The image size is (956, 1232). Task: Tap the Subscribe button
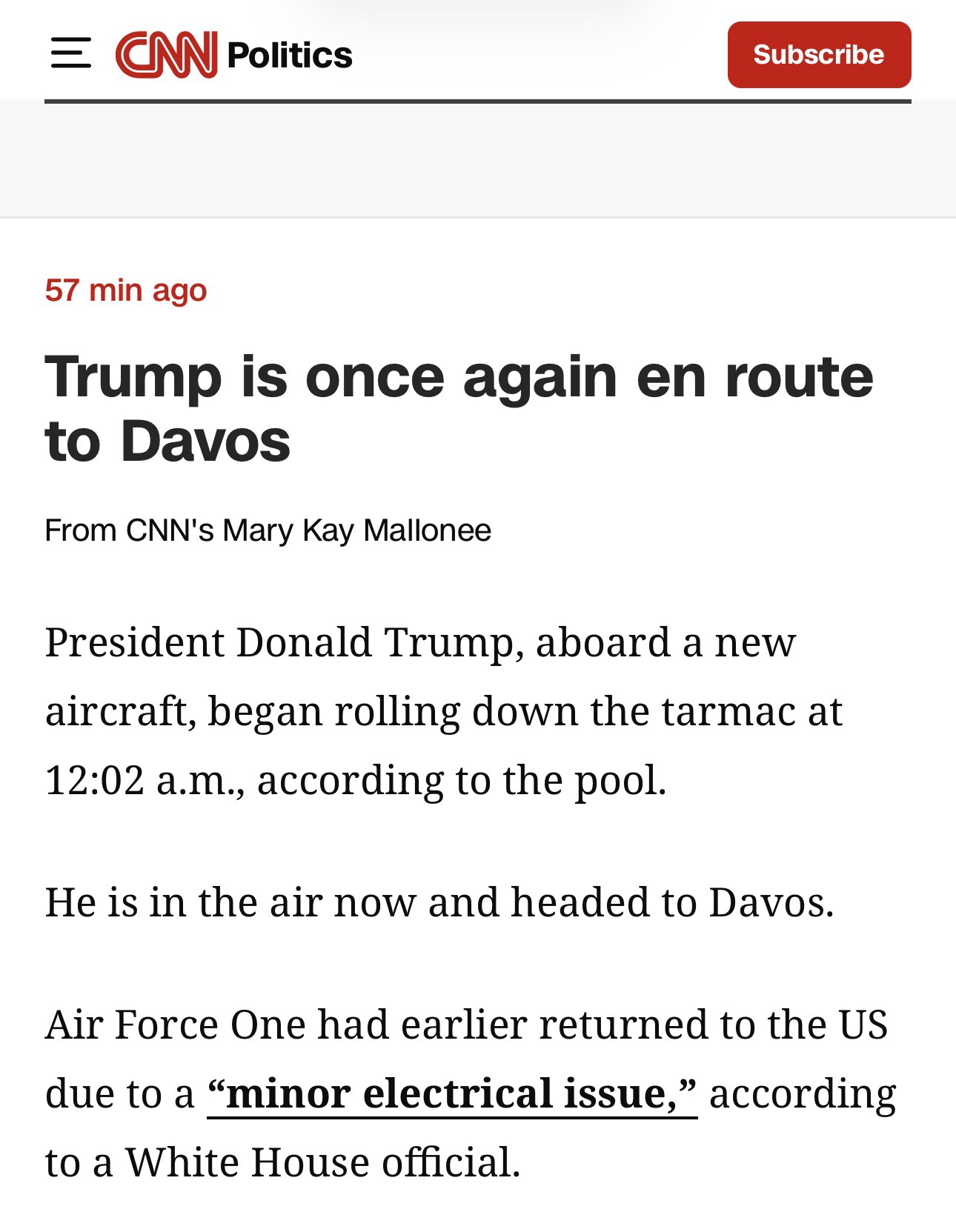tap(819, 55)
